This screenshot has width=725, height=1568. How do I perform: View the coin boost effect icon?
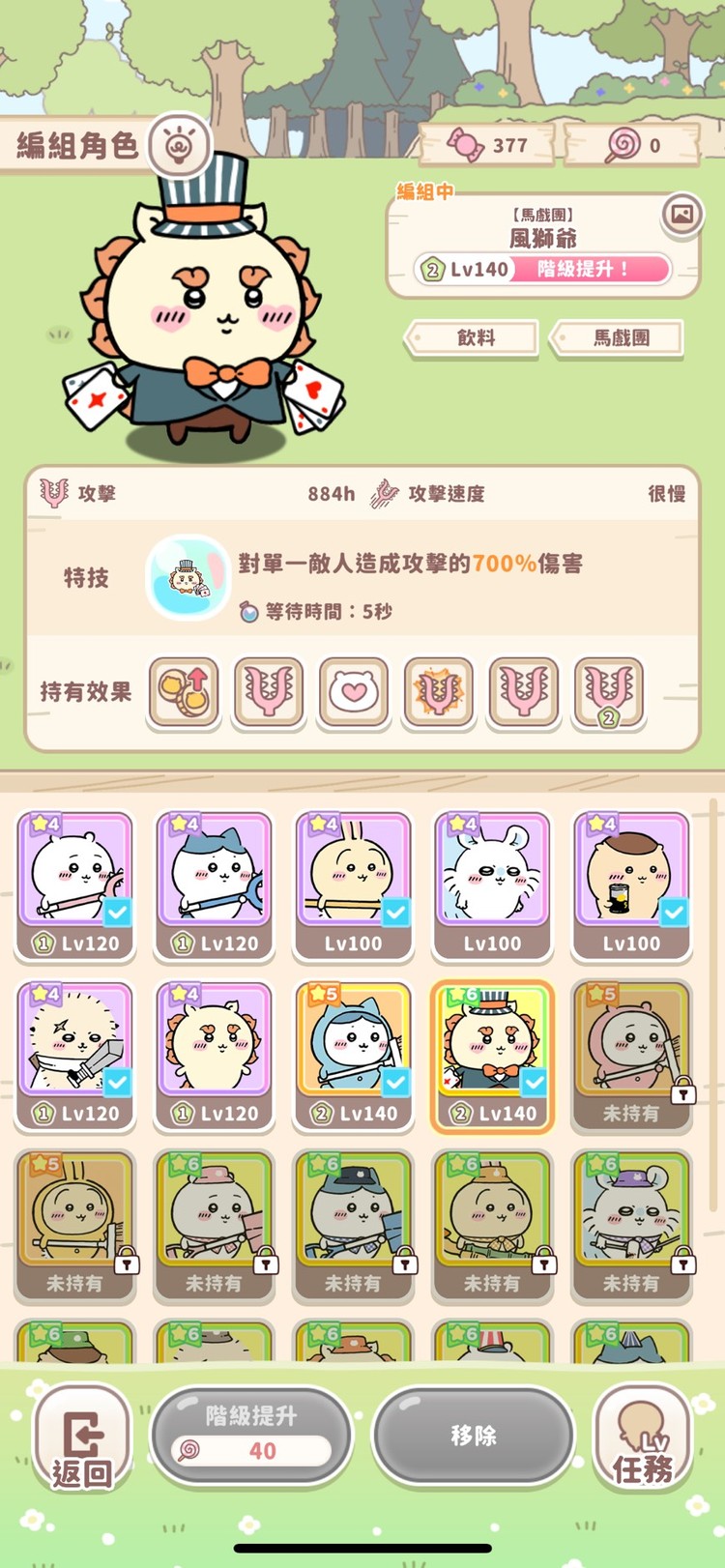click(x=184, y=691)
